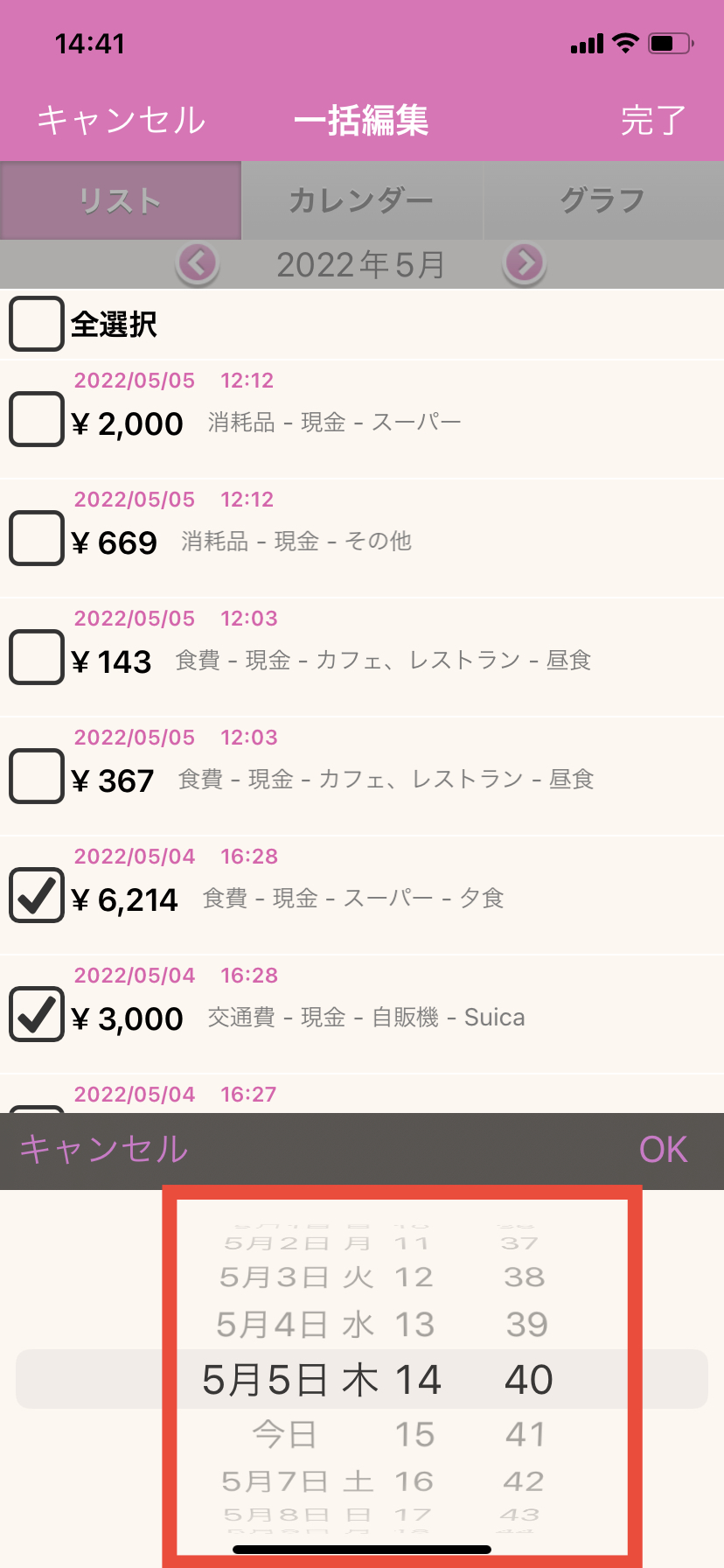Switch to the グラフ tab
This screenshot has height=1568, width=724.
[602, 200]
